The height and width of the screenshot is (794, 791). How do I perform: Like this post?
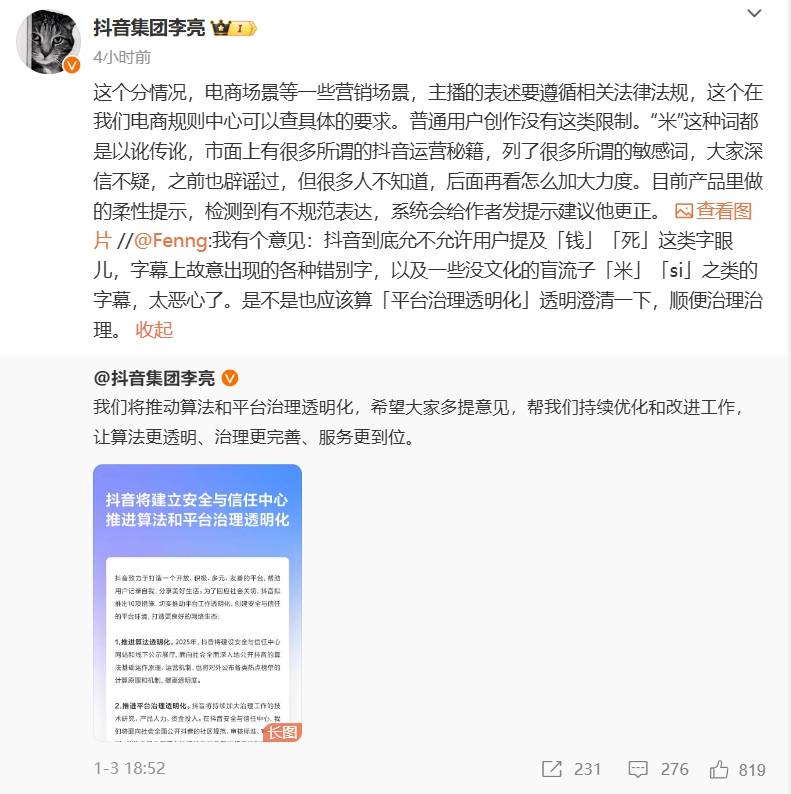pyautogui.click(x=736, y=768)
